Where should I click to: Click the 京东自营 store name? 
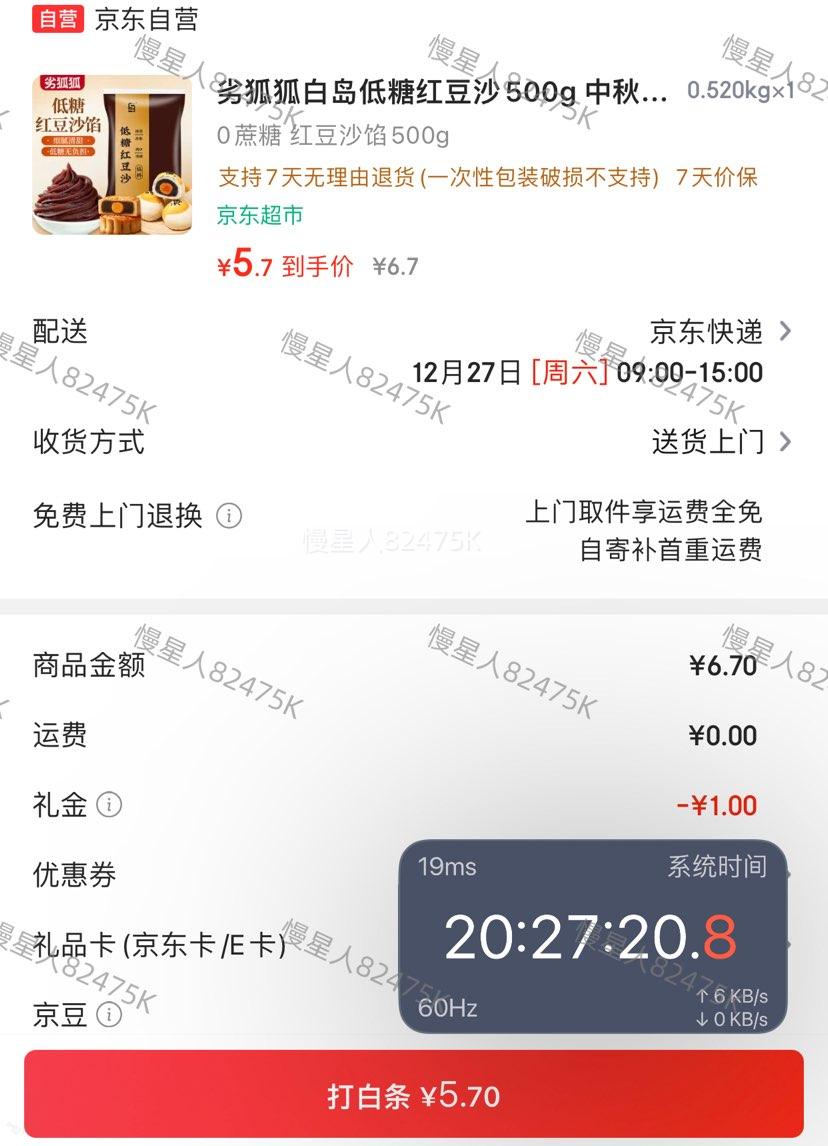click(x=143, y=16)
